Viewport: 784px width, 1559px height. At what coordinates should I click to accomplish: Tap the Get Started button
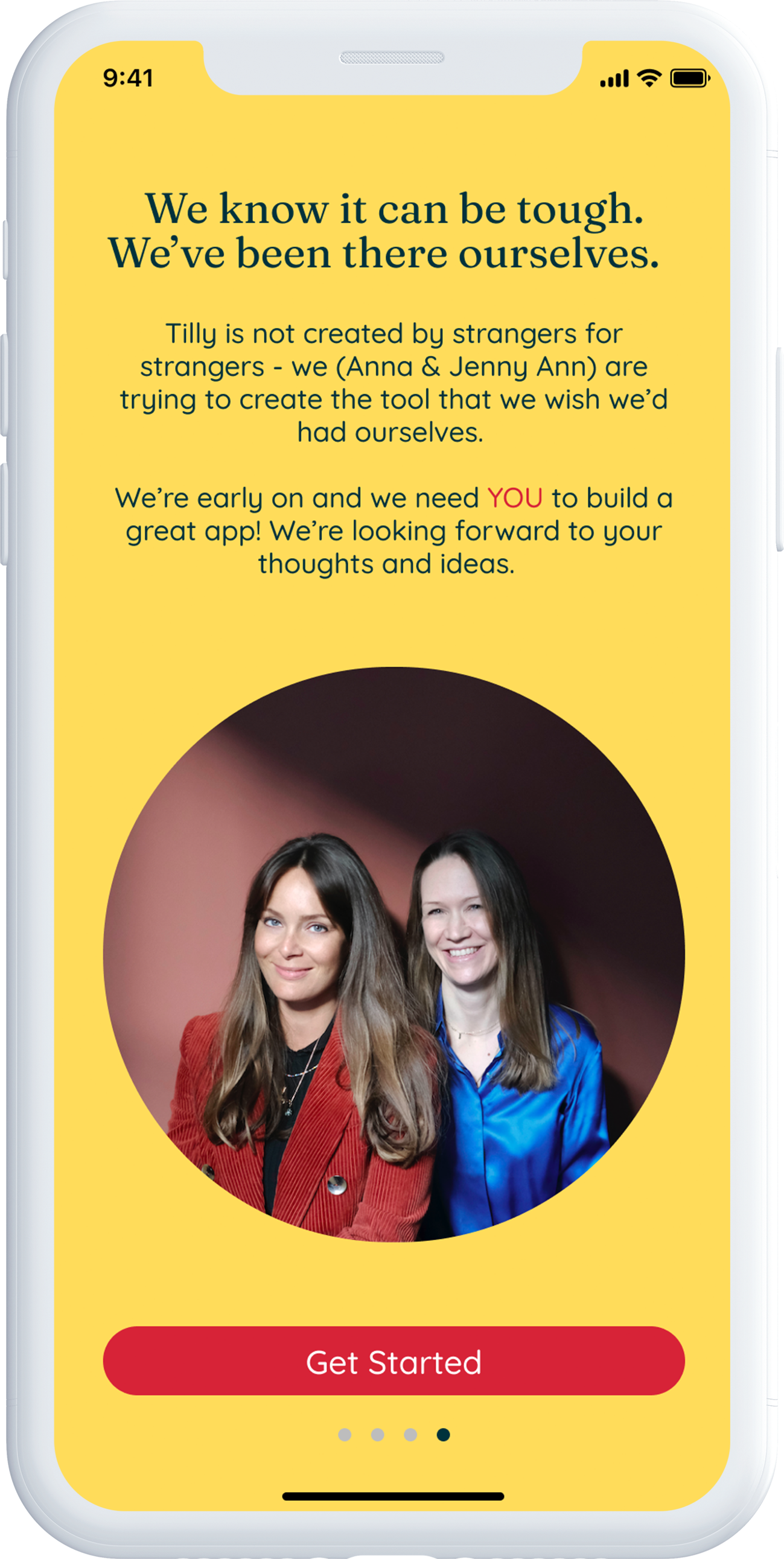coord(394,1361)
